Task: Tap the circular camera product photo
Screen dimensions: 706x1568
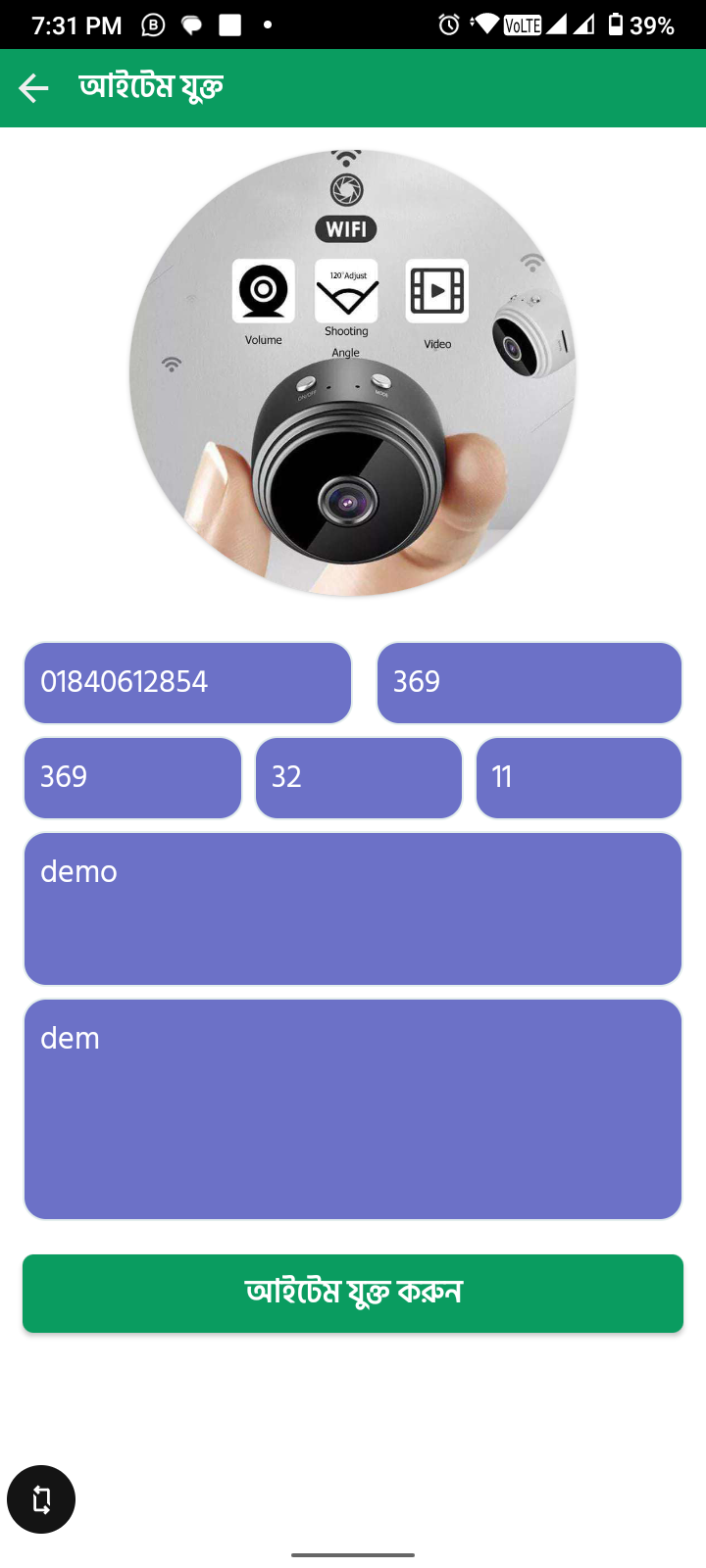Action: tap(352, 372)
